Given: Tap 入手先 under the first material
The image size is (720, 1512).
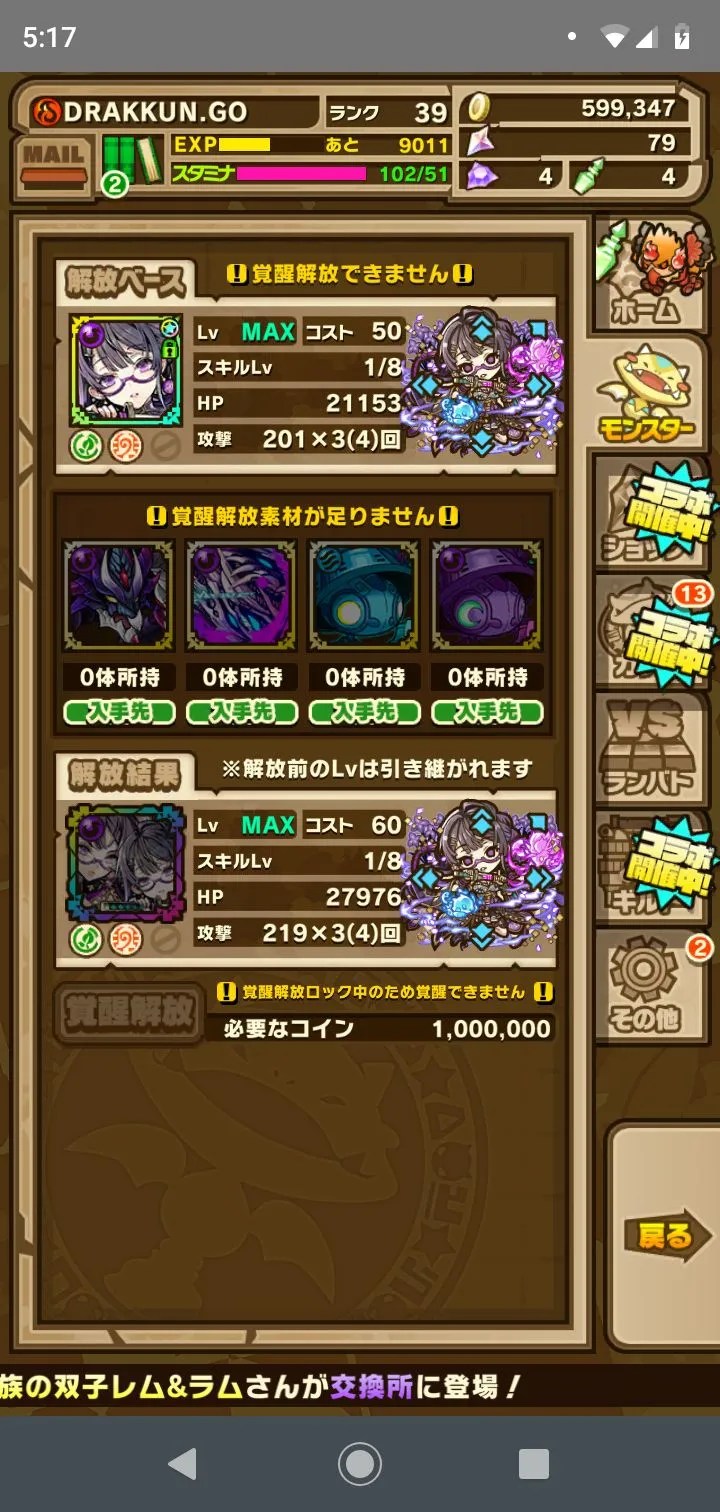Looking at the screenshot, I should point(119,712).
